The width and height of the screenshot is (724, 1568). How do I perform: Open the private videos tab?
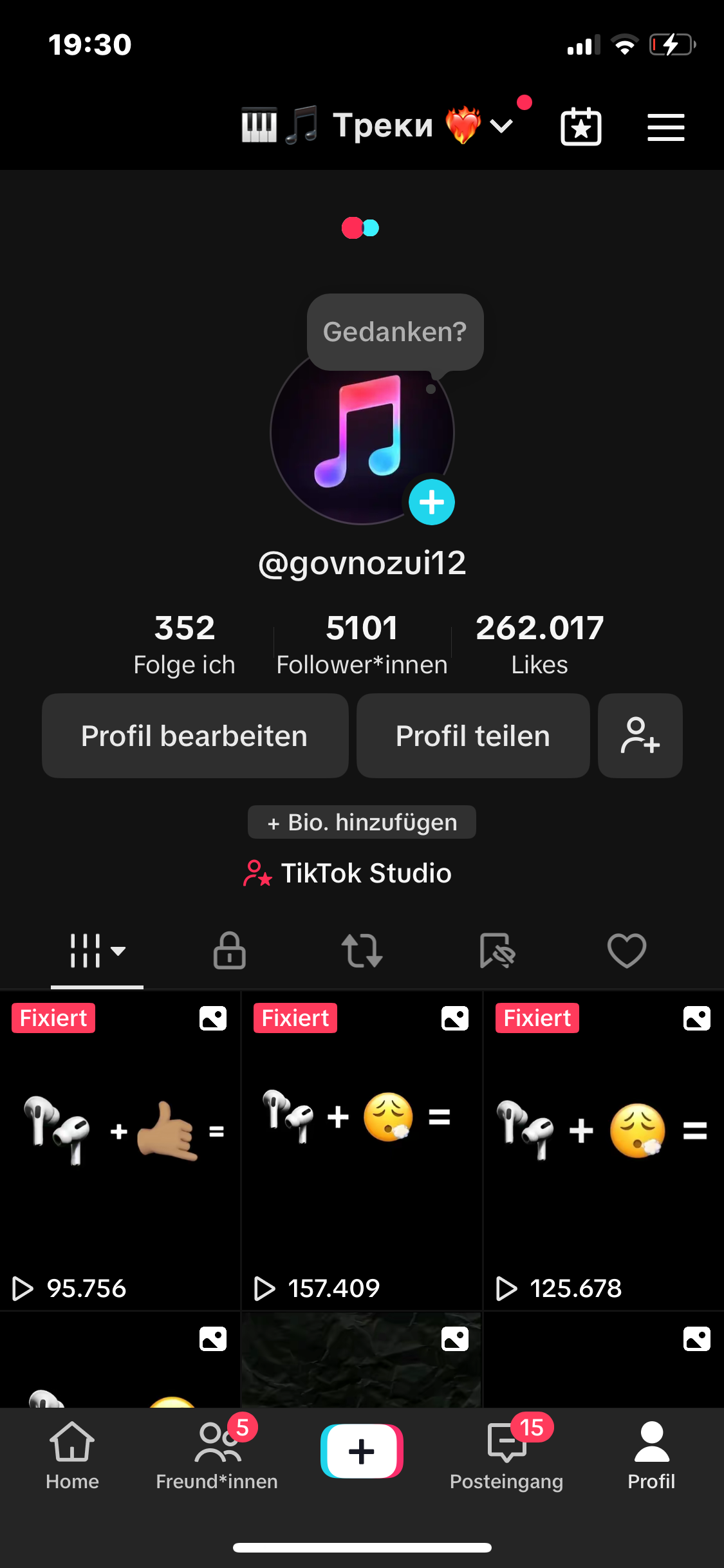click(228, 951)
